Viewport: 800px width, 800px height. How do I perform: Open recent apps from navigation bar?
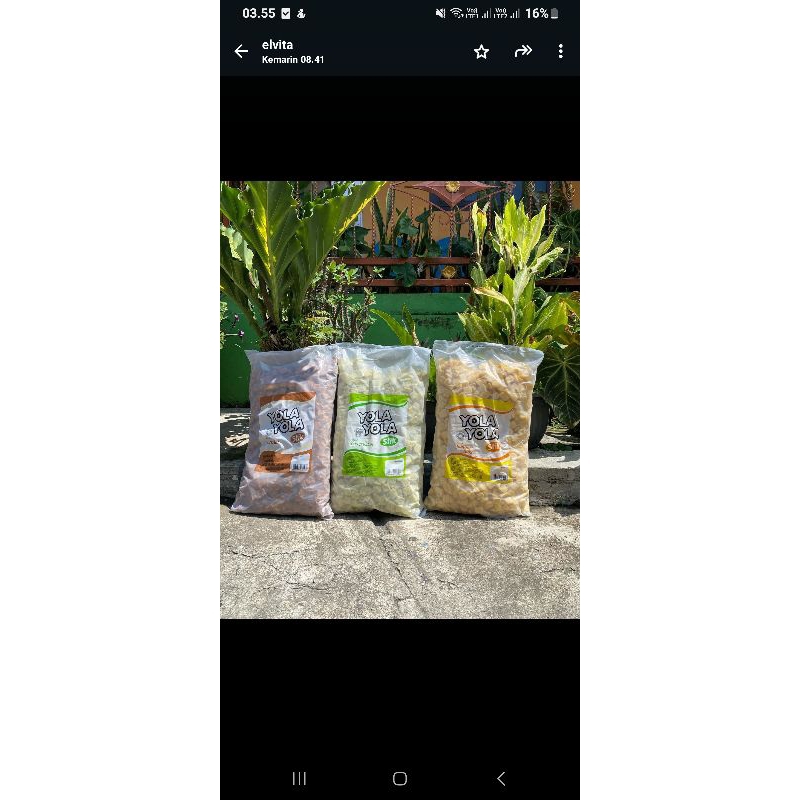299,778
